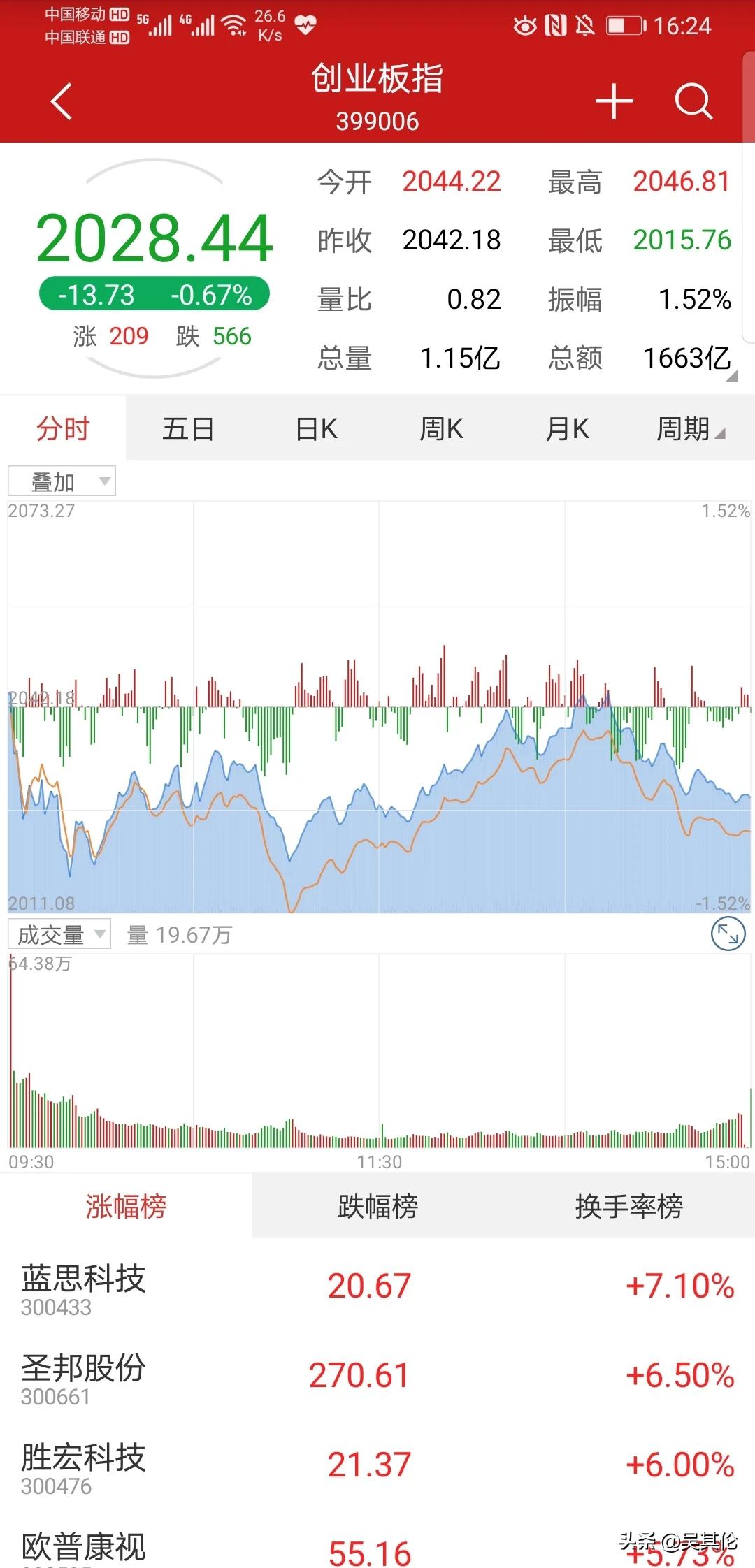This screenshot has height=1568, width=755.
Task: Expand the quote details corner arrow
Action: [x=732, y=376]
